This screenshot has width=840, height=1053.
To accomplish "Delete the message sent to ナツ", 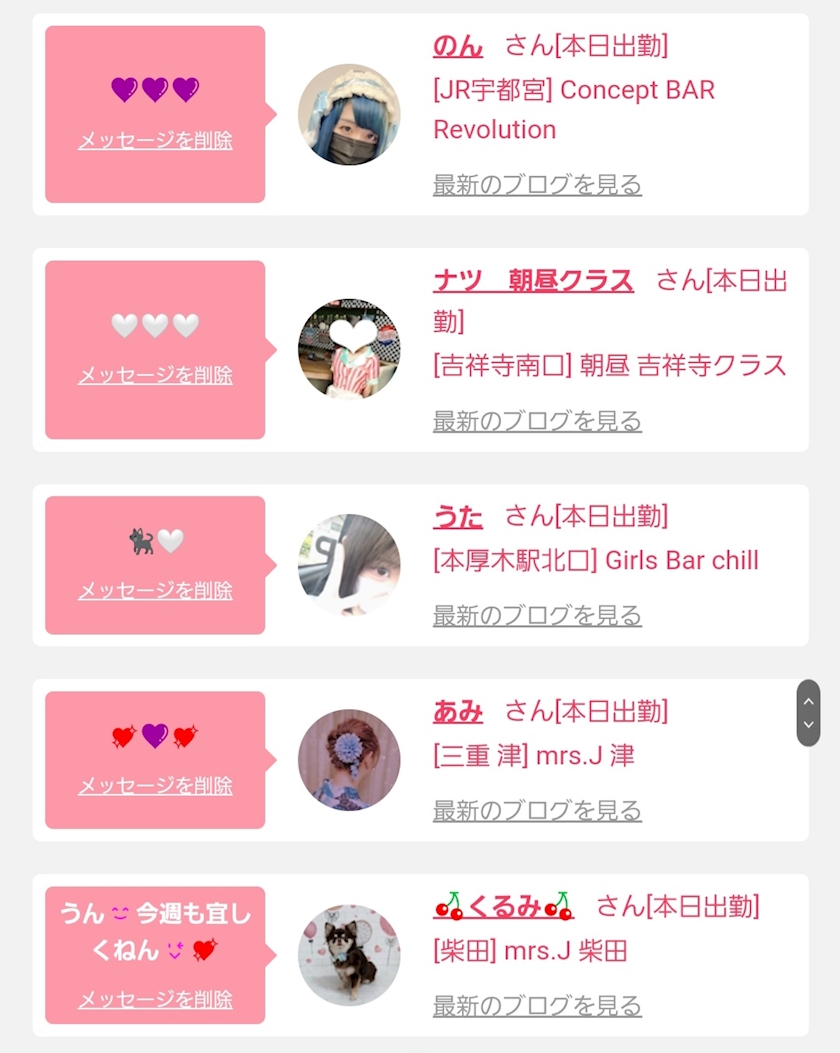I will [x=155, y=375].
